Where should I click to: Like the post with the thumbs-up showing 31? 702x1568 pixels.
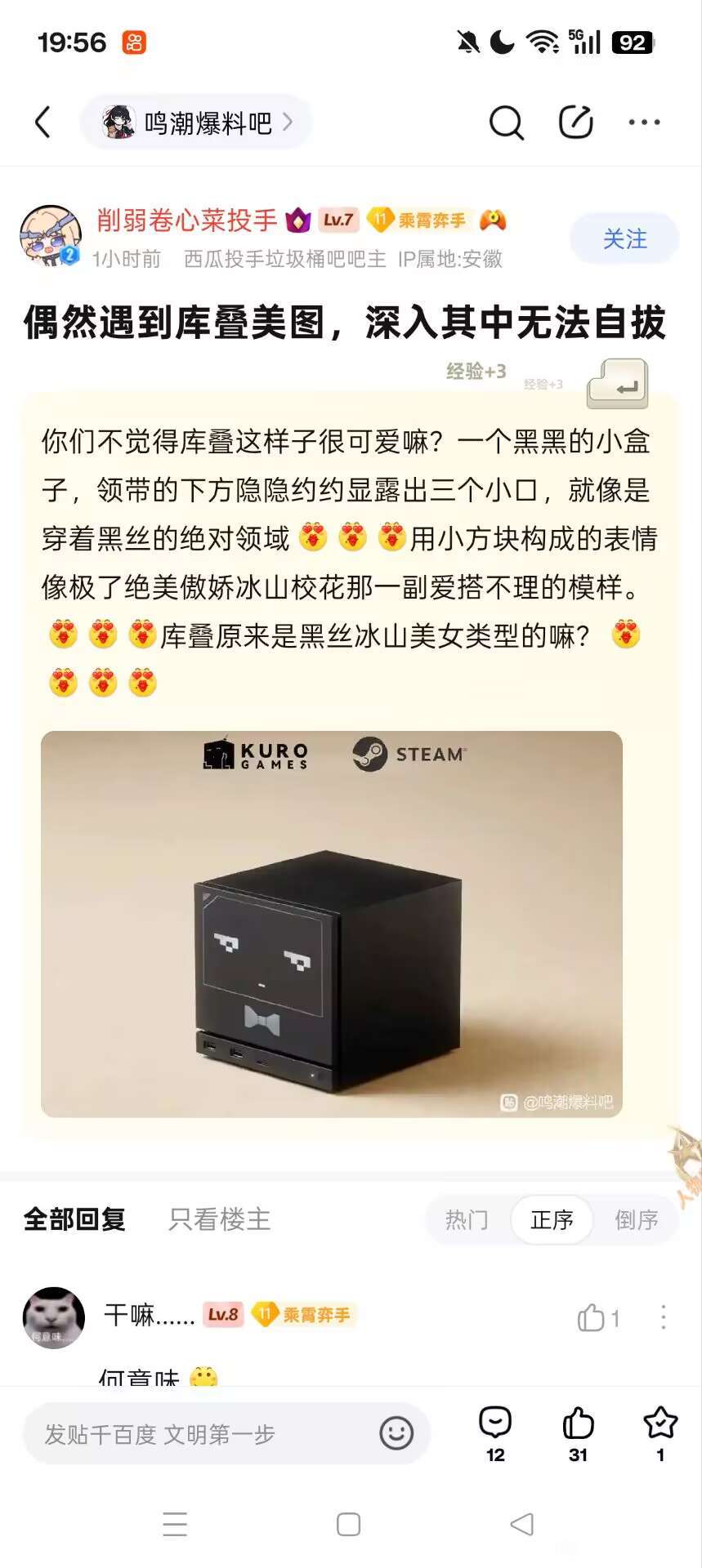point(578,1432)
